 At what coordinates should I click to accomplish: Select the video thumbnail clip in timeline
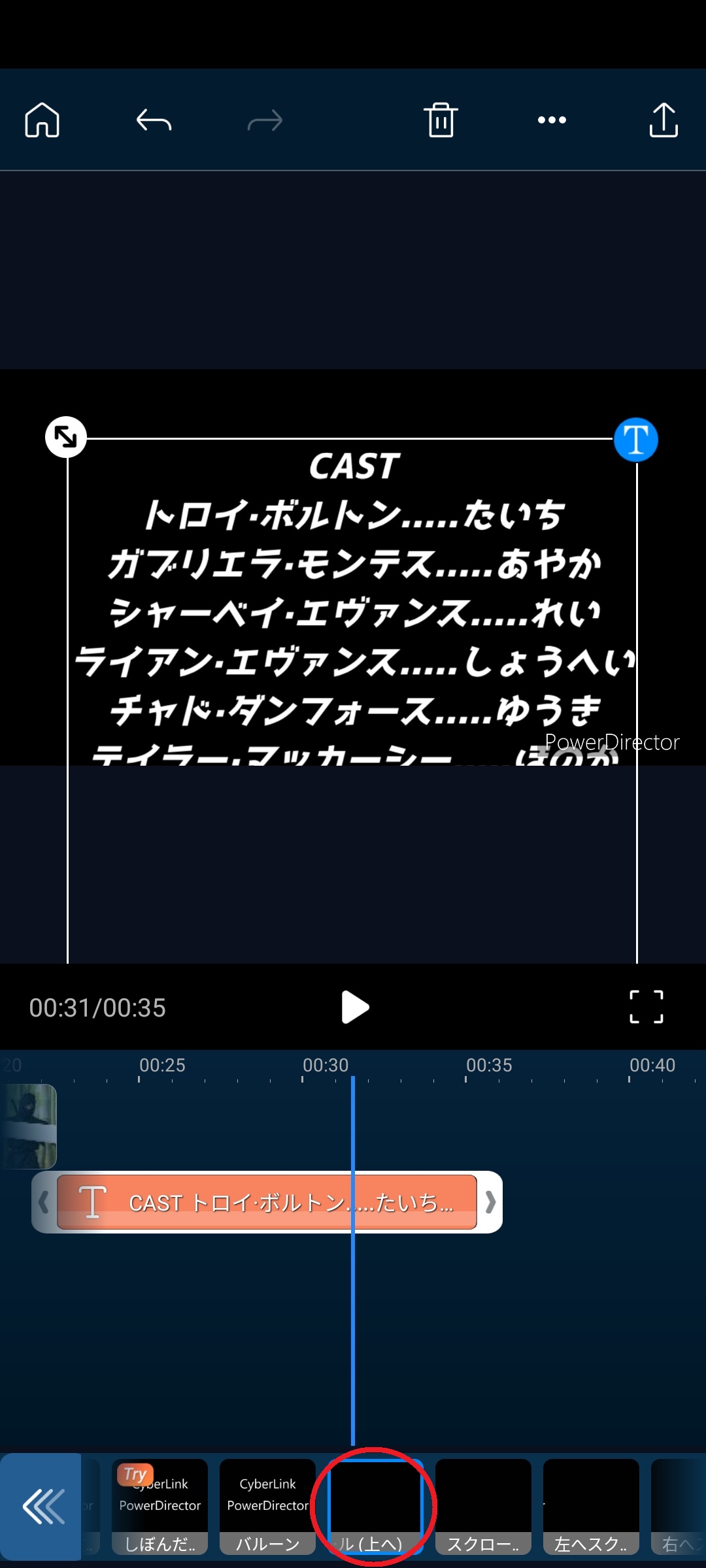tap(29, 1126)
